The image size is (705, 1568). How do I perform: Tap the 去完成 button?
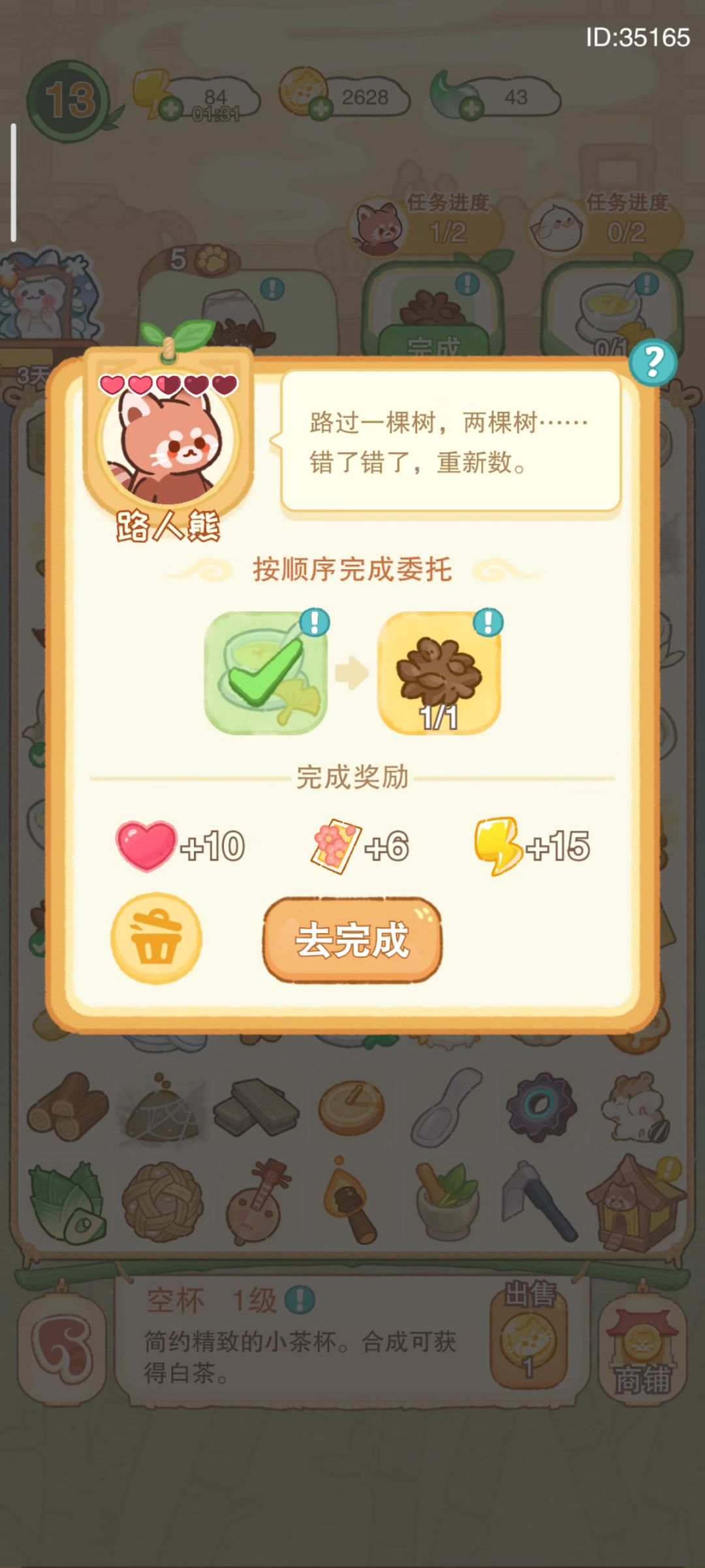pos(352,940)
